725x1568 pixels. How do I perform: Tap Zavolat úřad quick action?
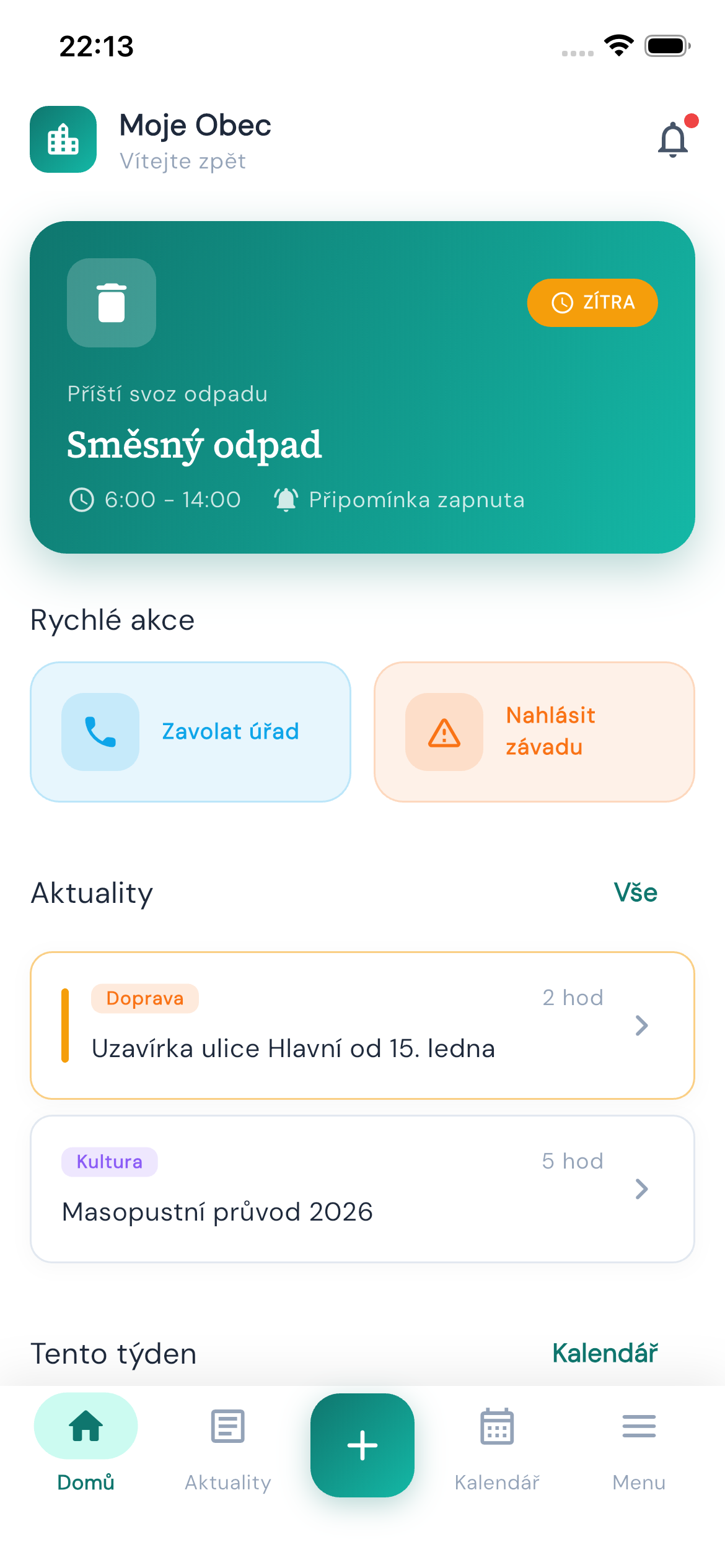pyautogui.click(x=190, y=731)
